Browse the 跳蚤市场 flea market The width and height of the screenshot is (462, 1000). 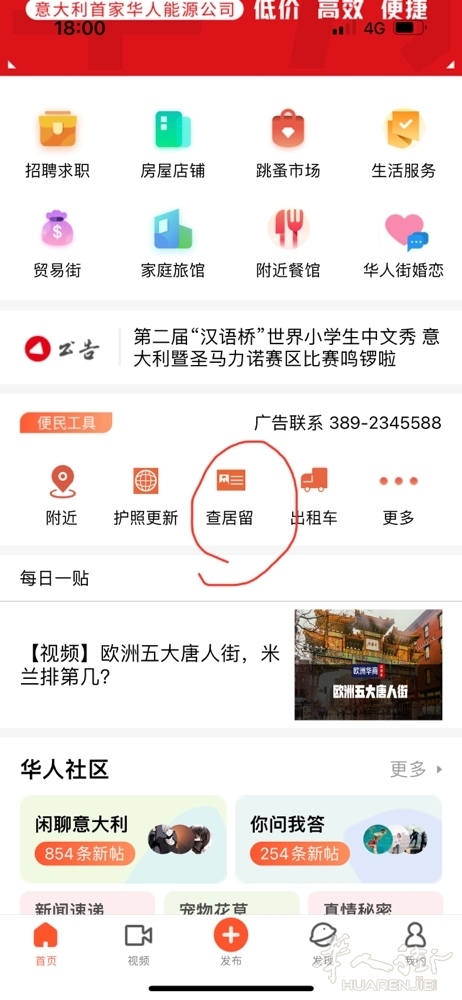288,145
